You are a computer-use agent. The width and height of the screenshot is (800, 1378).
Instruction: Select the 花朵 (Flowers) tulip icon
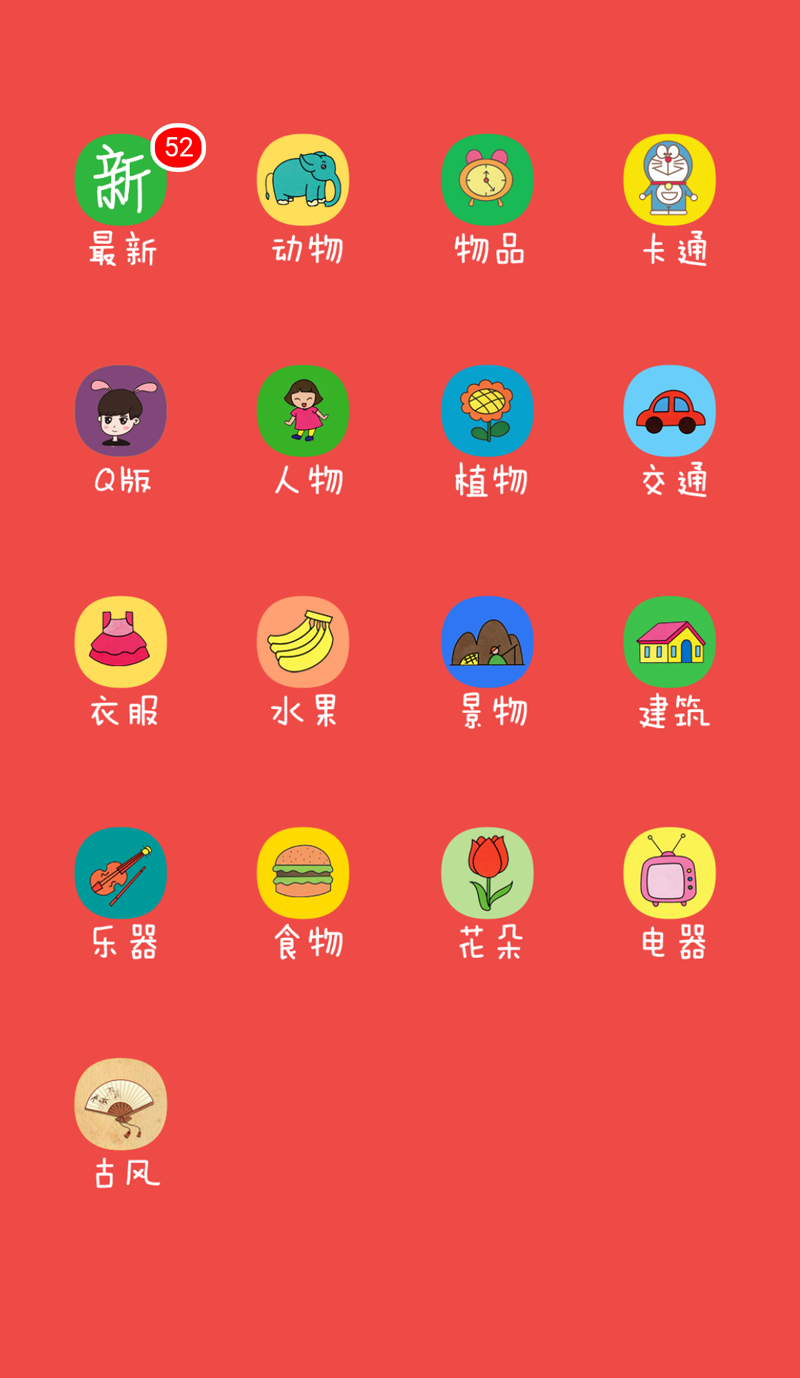[487, 873]
